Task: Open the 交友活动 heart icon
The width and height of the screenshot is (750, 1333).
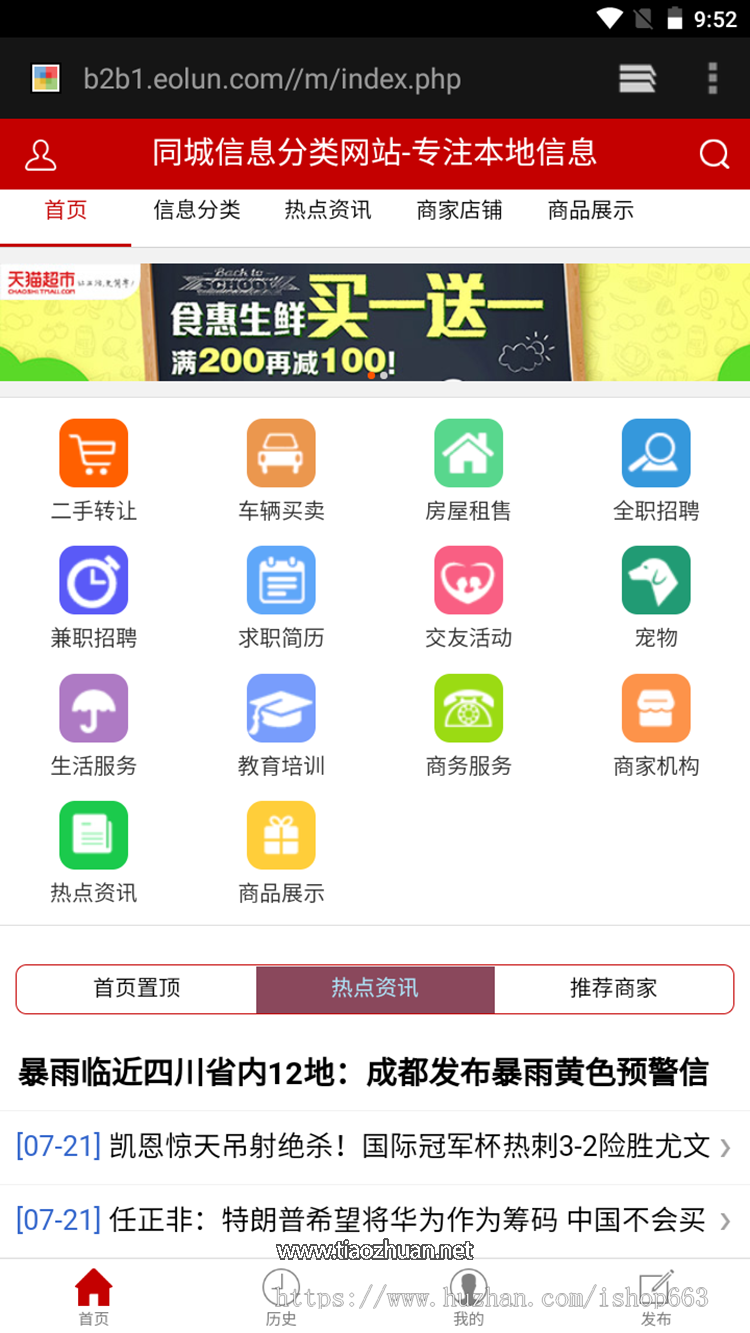Action: 468,580
